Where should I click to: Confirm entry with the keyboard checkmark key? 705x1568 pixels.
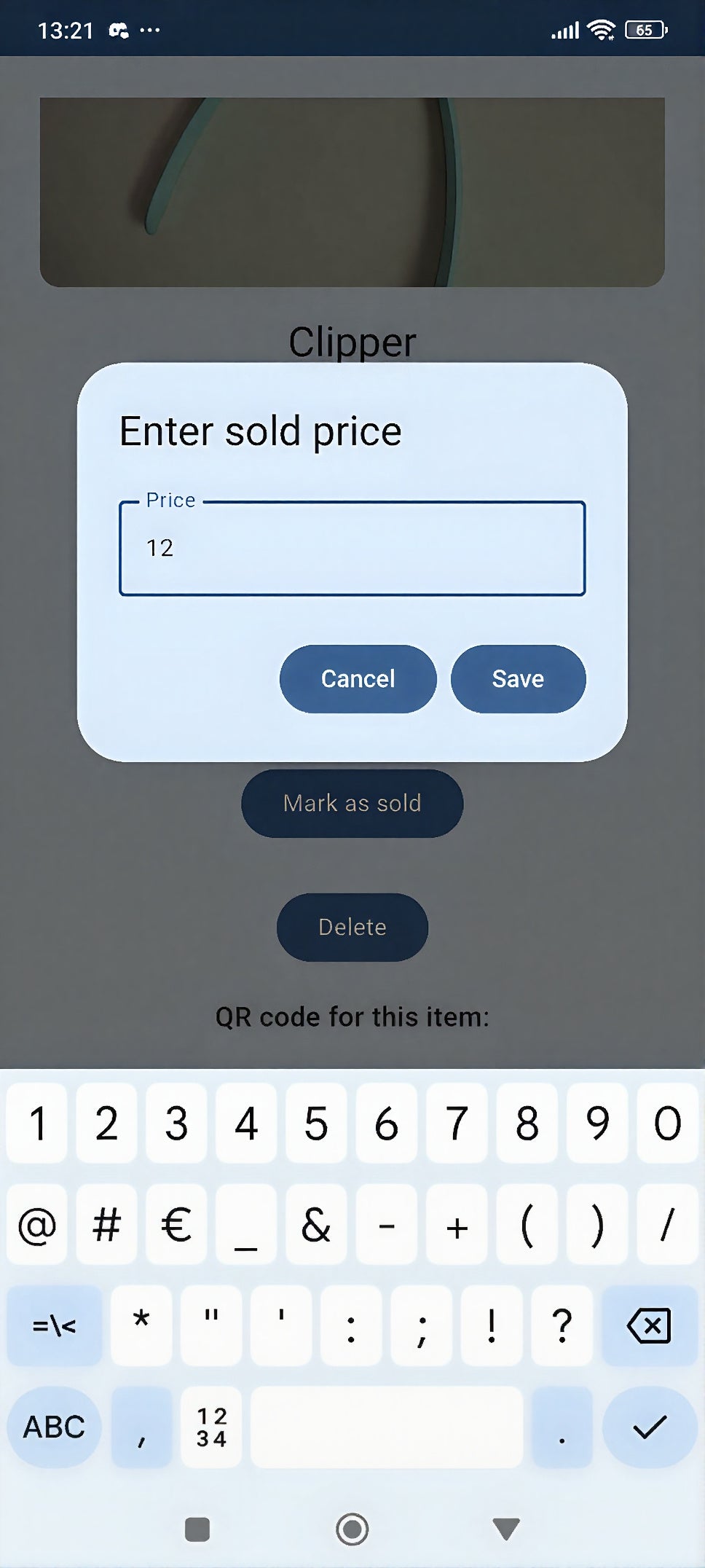649,1427
